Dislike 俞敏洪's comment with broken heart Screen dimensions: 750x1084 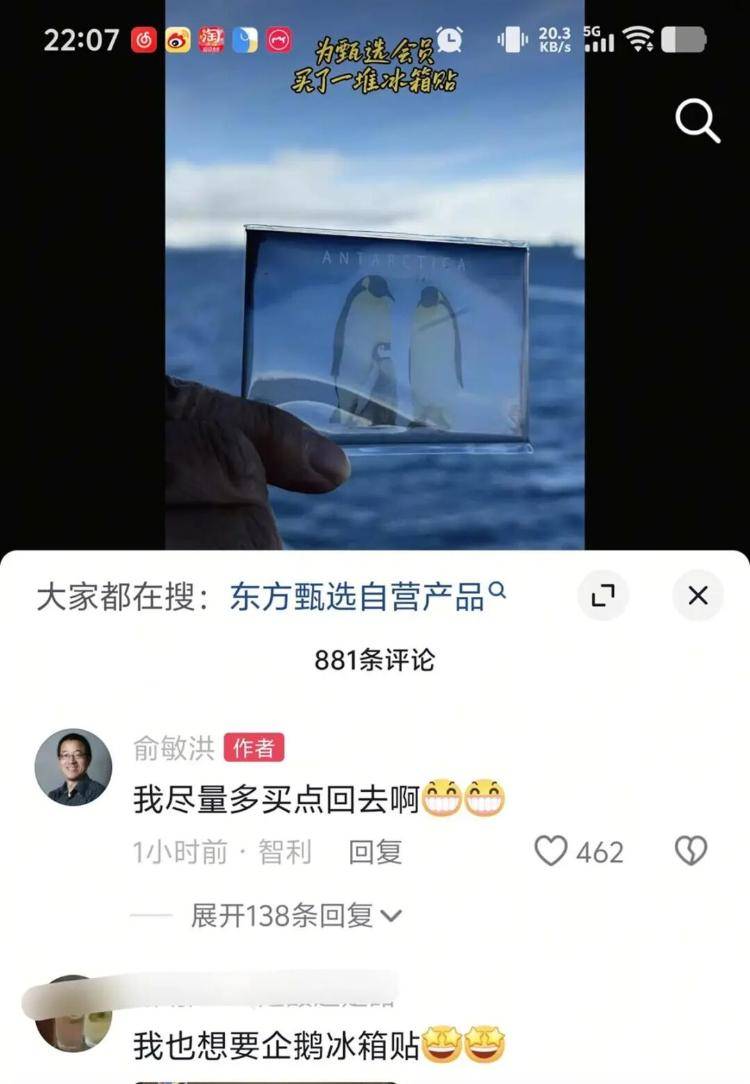click(690, 851)
